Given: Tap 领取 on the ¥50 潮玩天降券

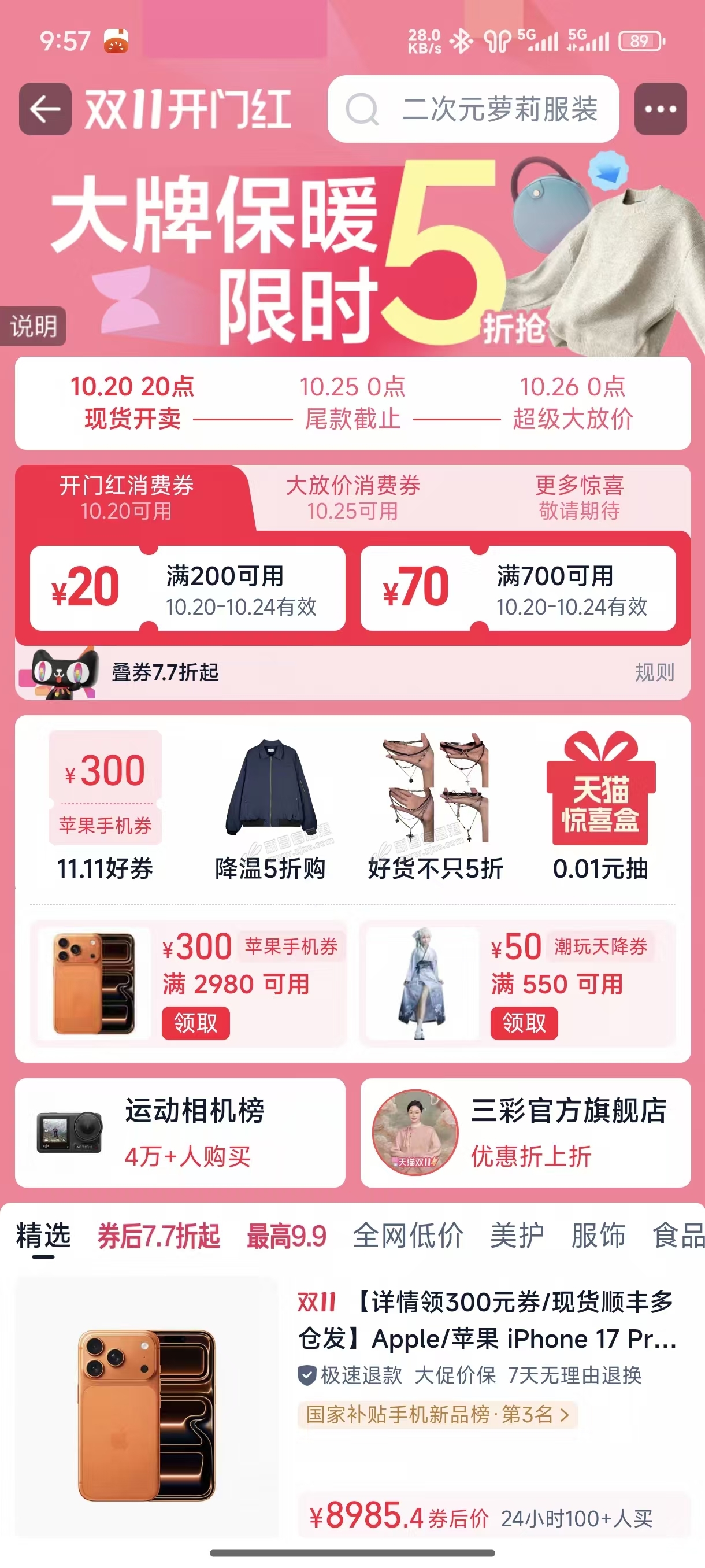Looking at the screenshot, I should 524,1023.
